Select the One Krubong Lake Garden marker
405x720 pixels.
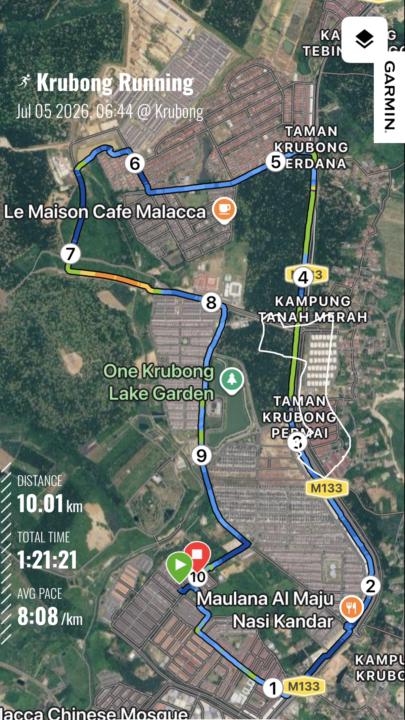pos(231,380)
